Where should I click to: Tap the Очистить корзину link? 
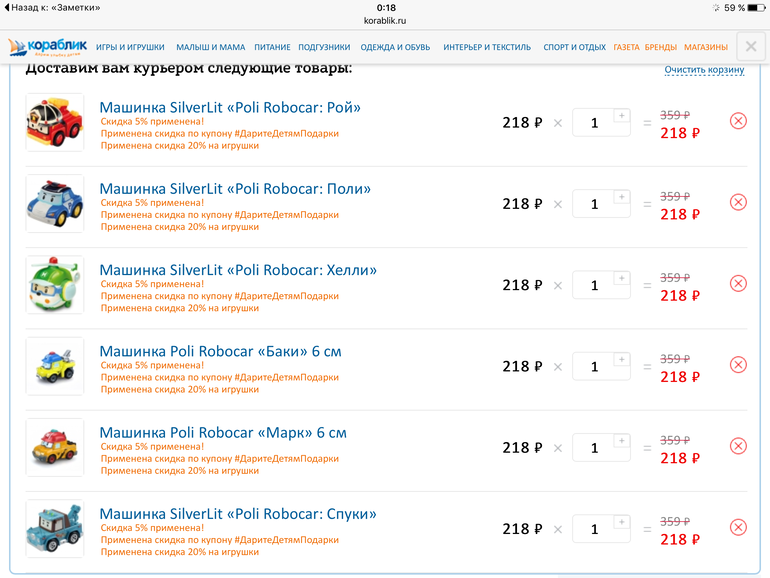(704, 70)
